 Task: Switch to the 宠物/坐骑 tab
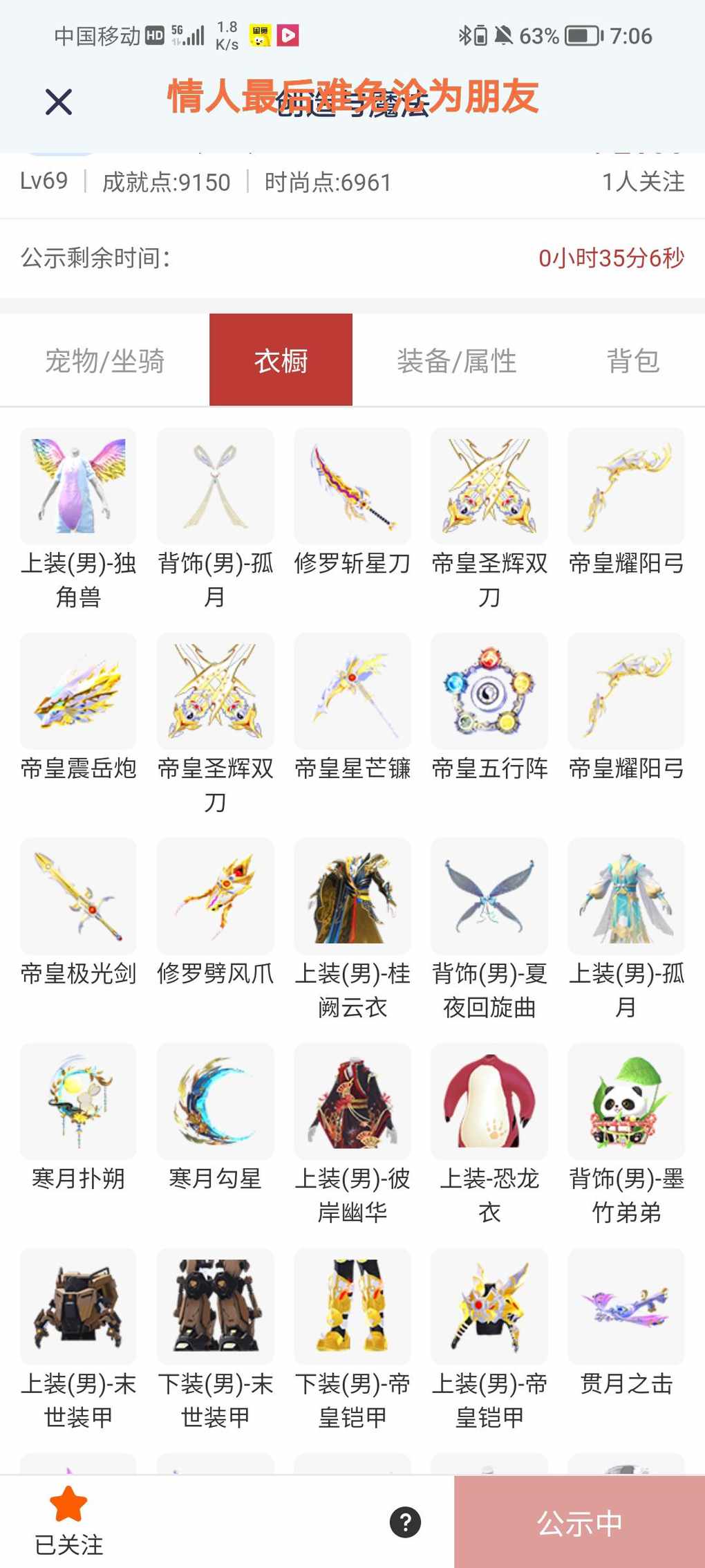point(105,360)
